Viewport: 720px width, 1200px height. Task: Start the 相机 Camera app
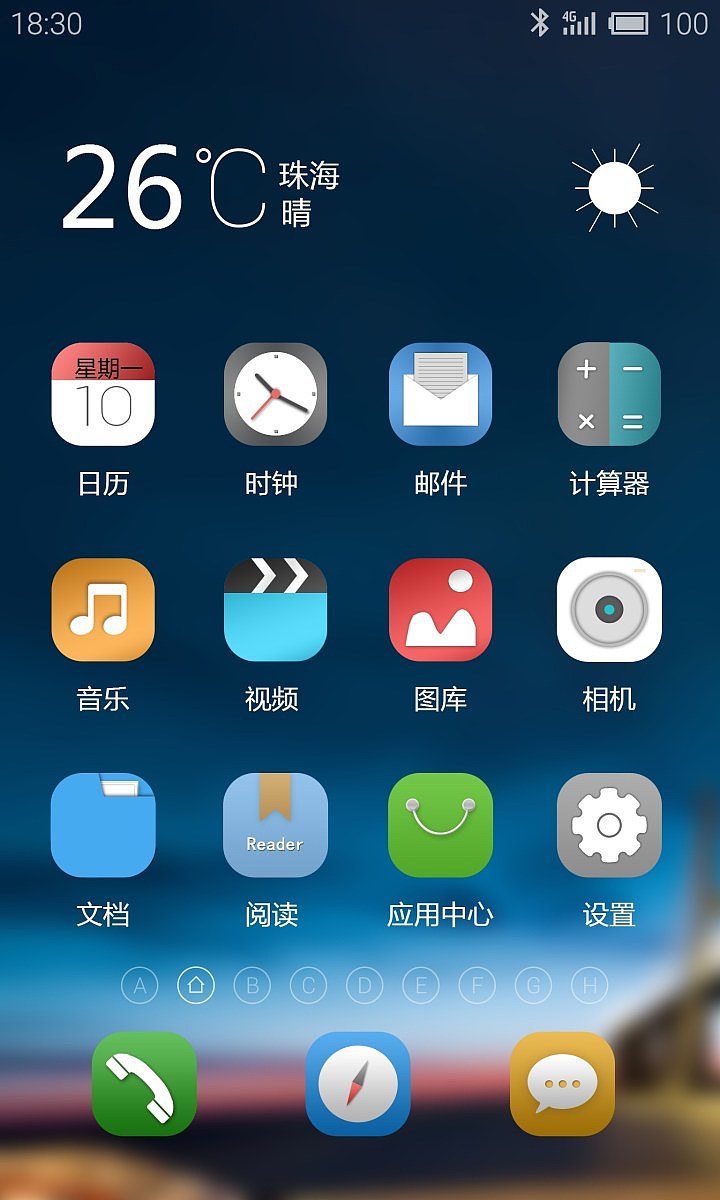coord(608,608)
